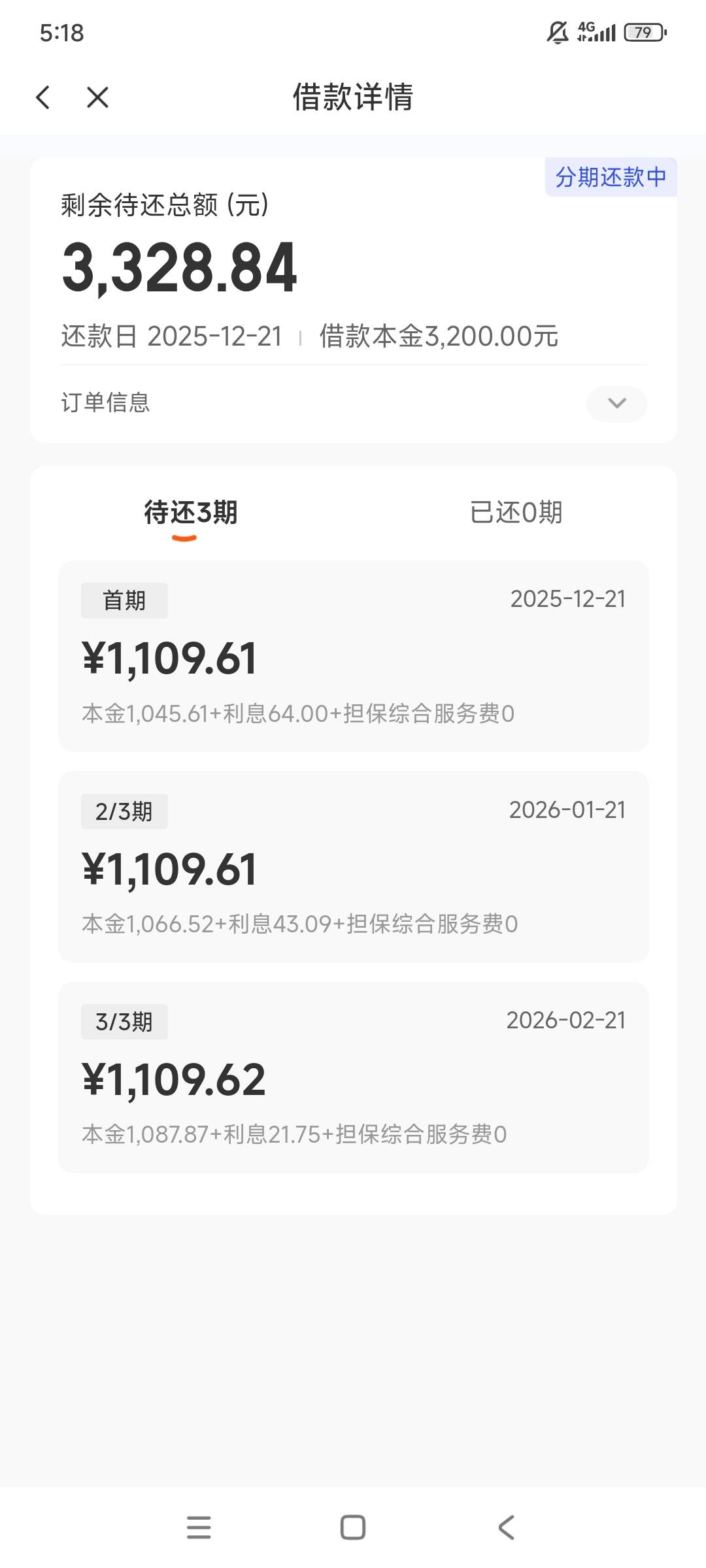706x1568 pixels.
Task: Open the system recent apps menu
Action: coord(199,1527)
